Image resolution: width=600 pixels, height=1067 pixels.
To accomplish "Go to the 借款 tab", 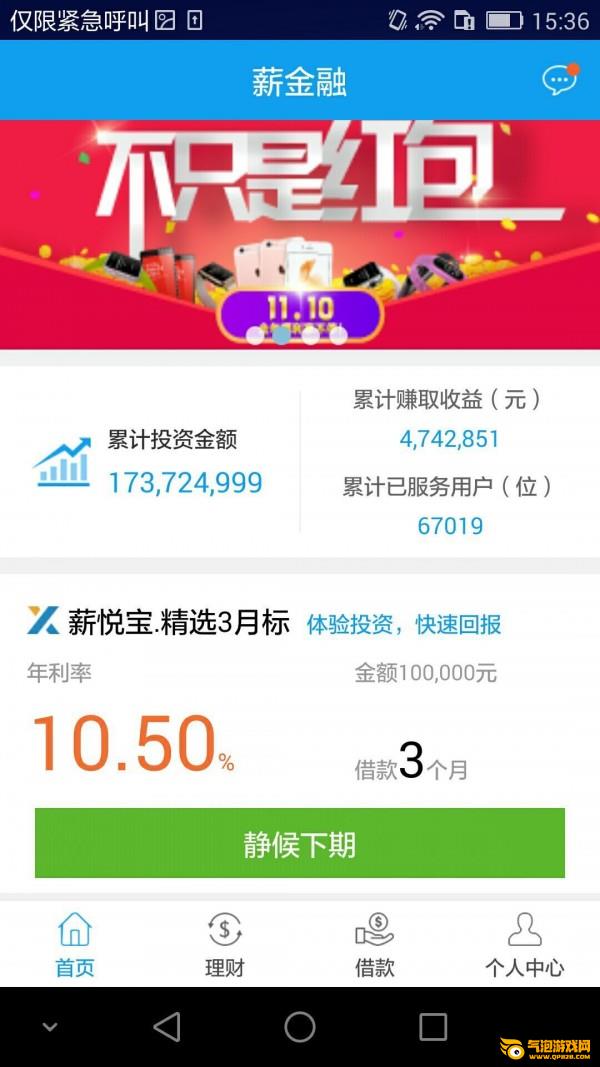I will (375, 944).
